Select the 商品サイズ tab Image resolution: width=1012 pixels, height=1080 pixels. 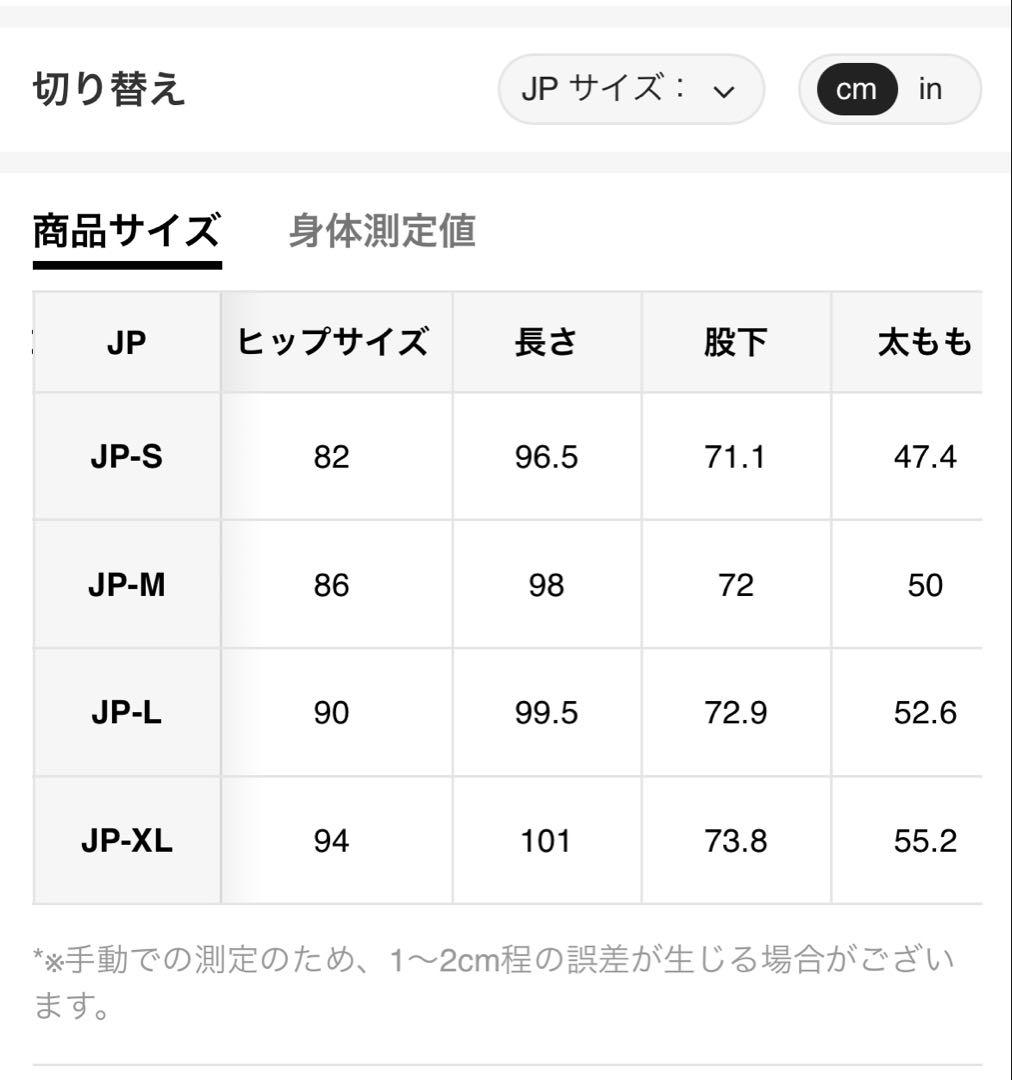[126, 231]
